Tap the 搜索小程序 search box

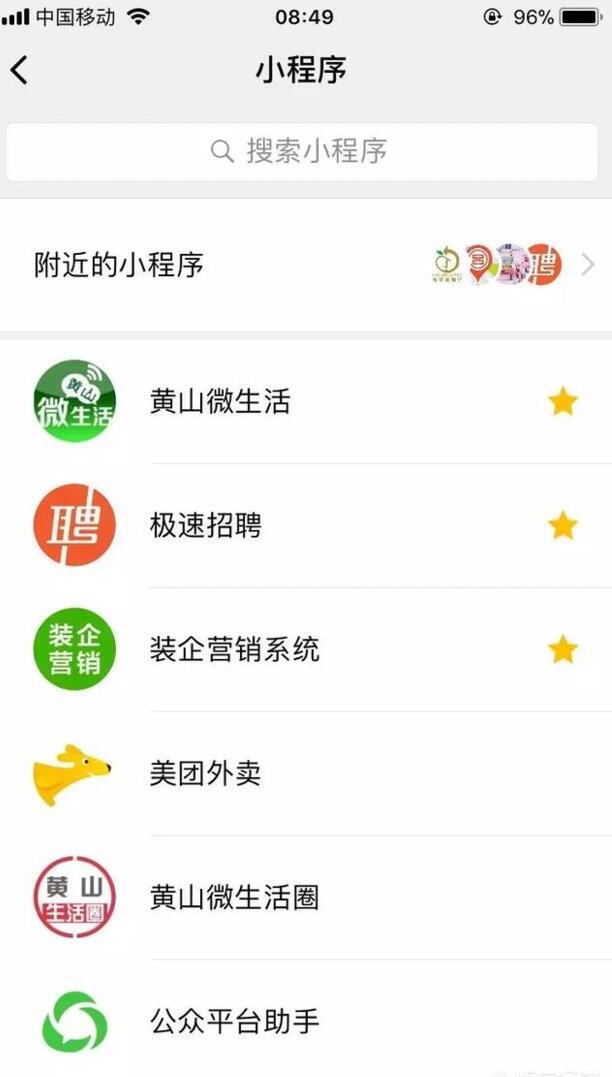302,152
